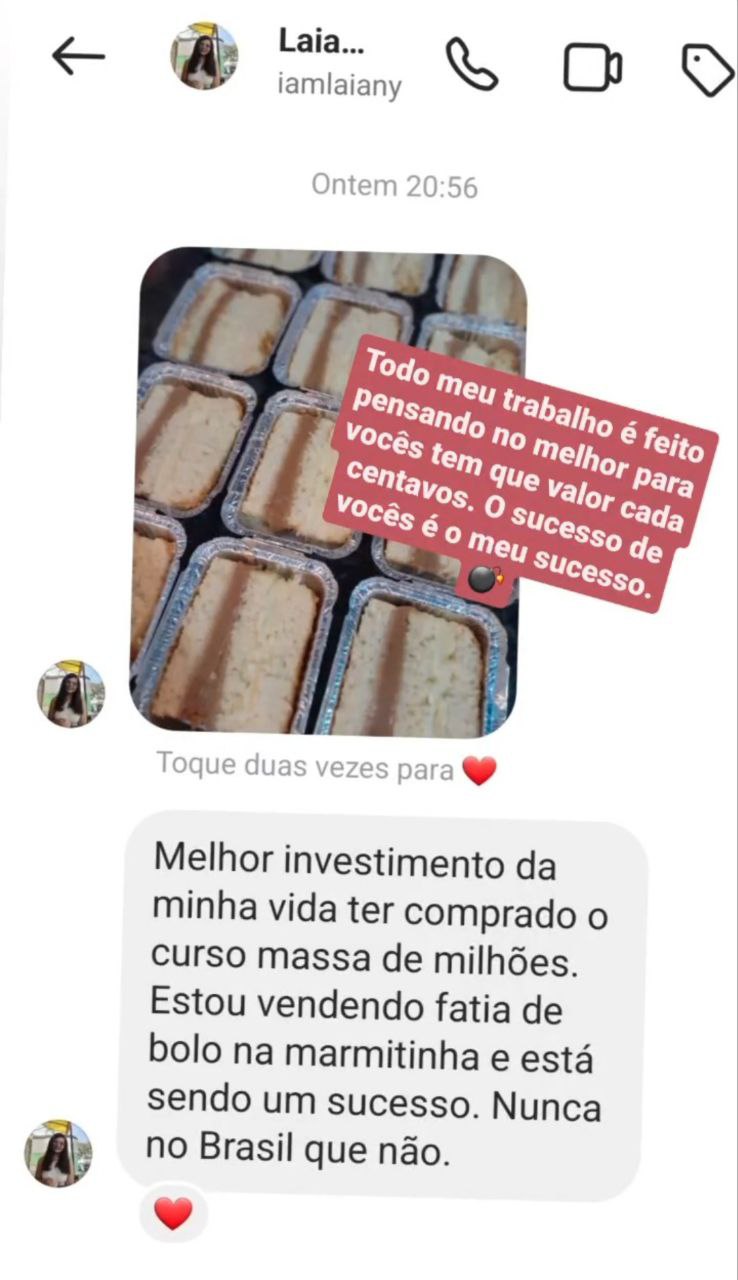Start a voice call with iamlaiany
This screenshot has width=738, height=1280.
(471, 65)
